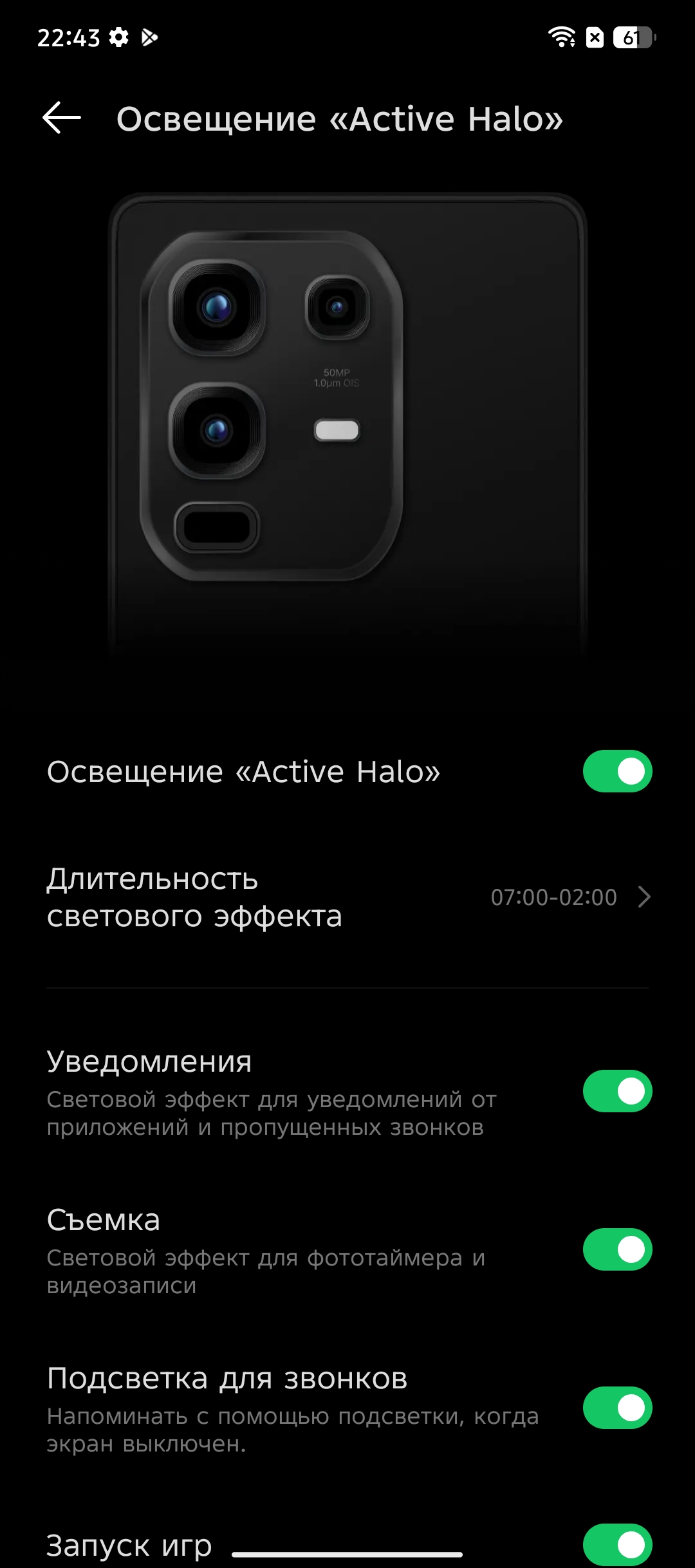Toggle the Запуск игр switch
The width and height of the screenshot is (695, 1568).
point(617,1544)
